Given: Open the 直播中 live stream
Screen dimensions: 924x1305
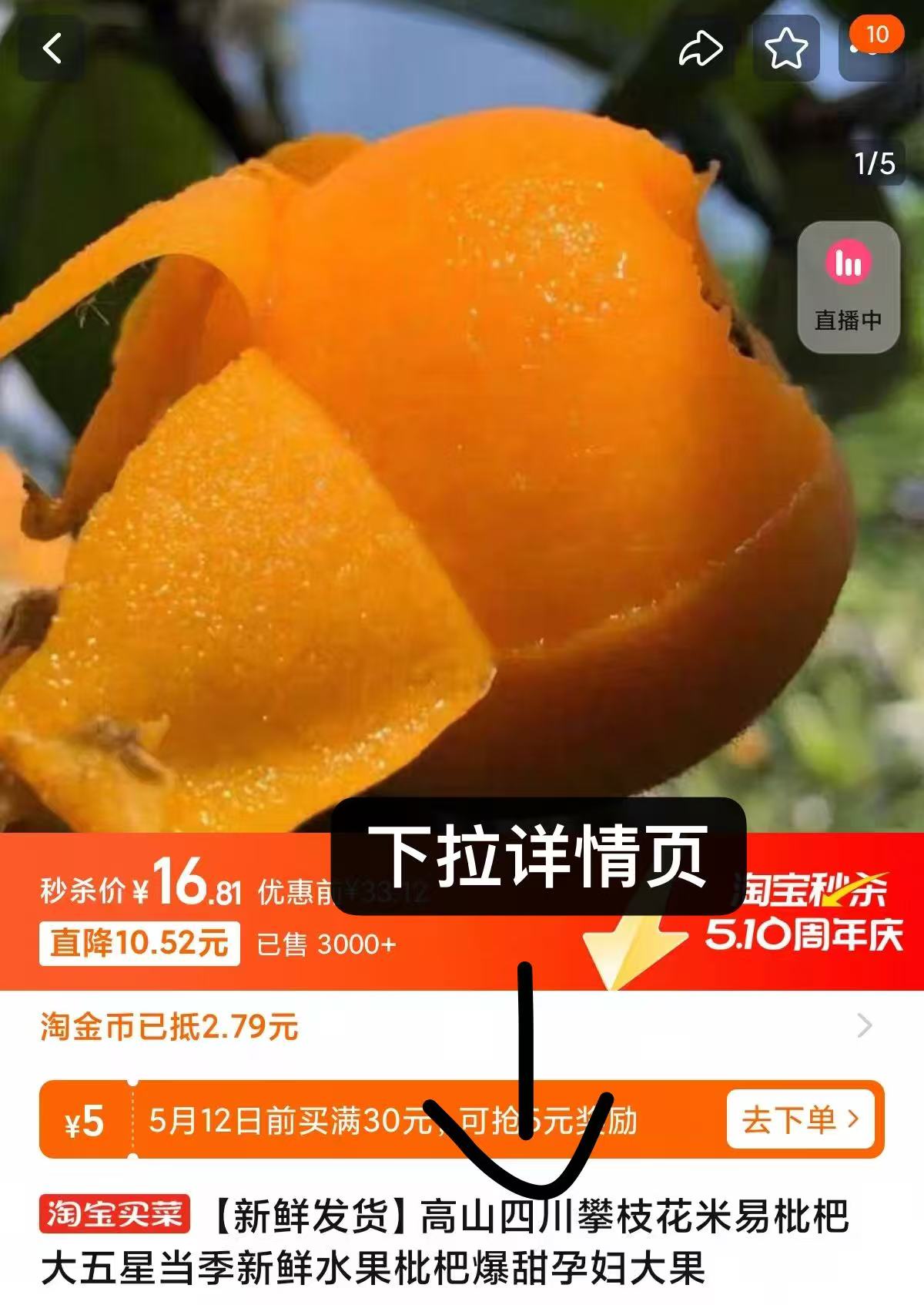Looking at the screenshot, I should [x=847, y=285].
